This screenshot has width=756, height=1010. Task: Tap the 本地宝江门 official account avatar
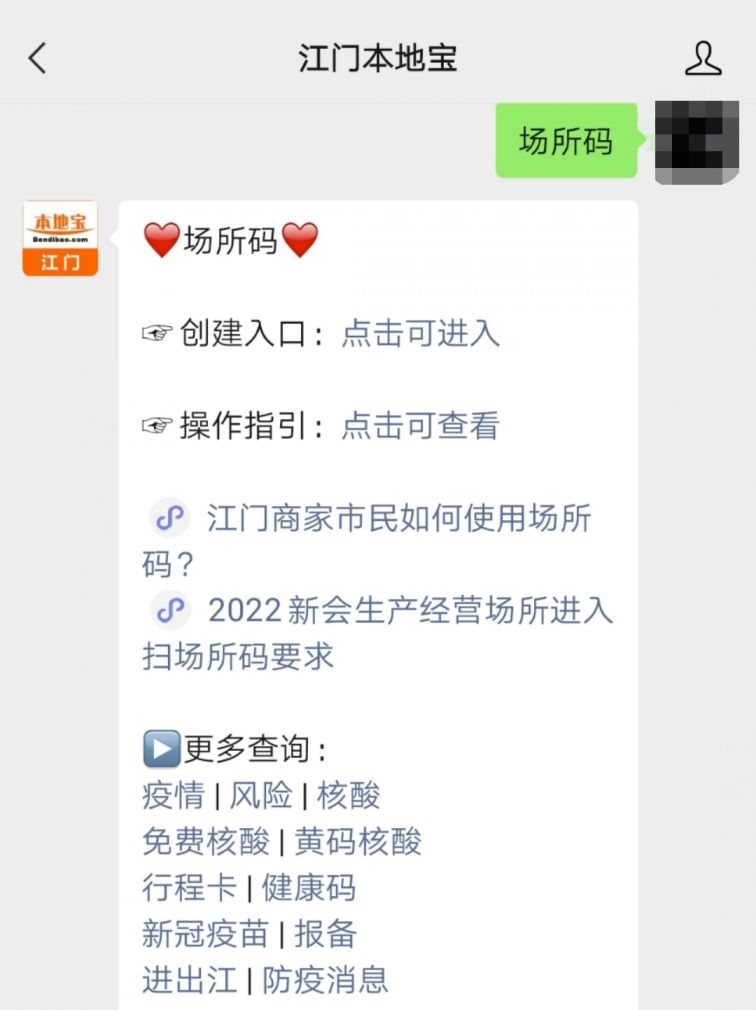click(59, 239)
